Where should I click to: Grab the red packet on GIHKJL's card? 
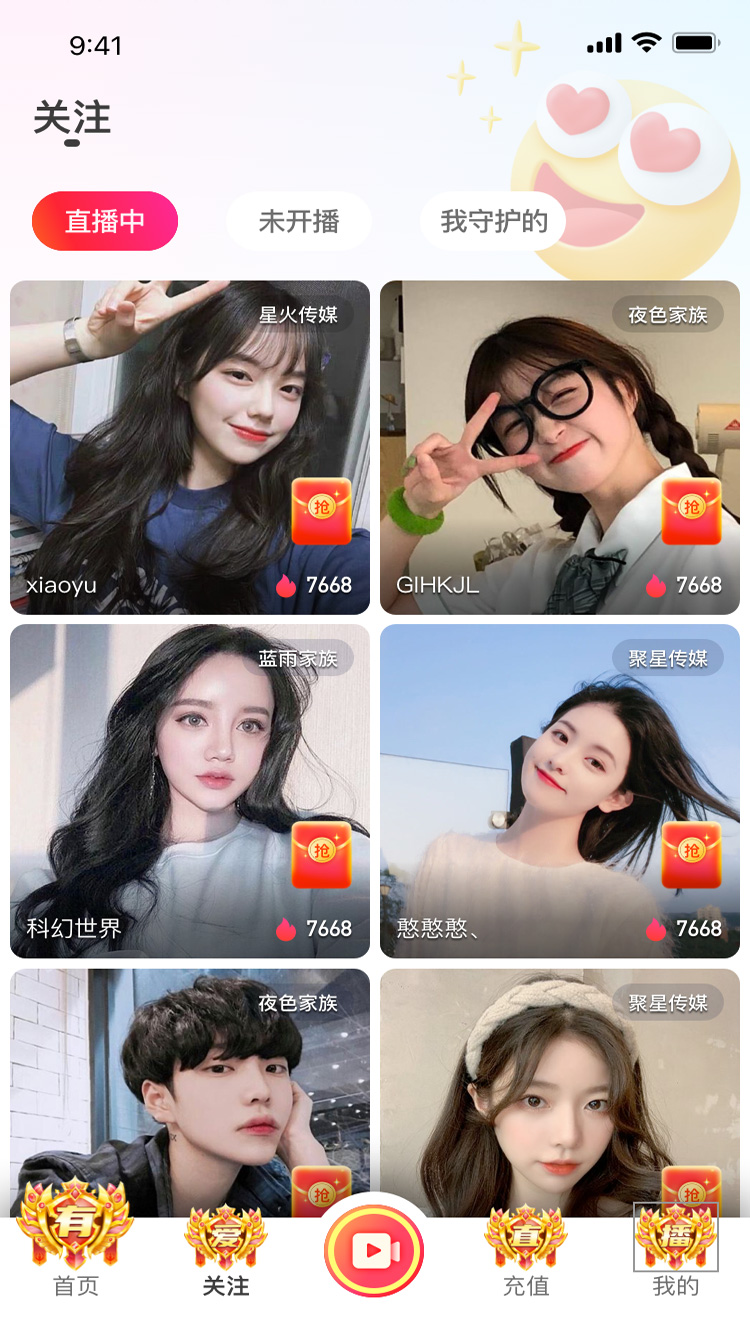(x=691, y=511)
